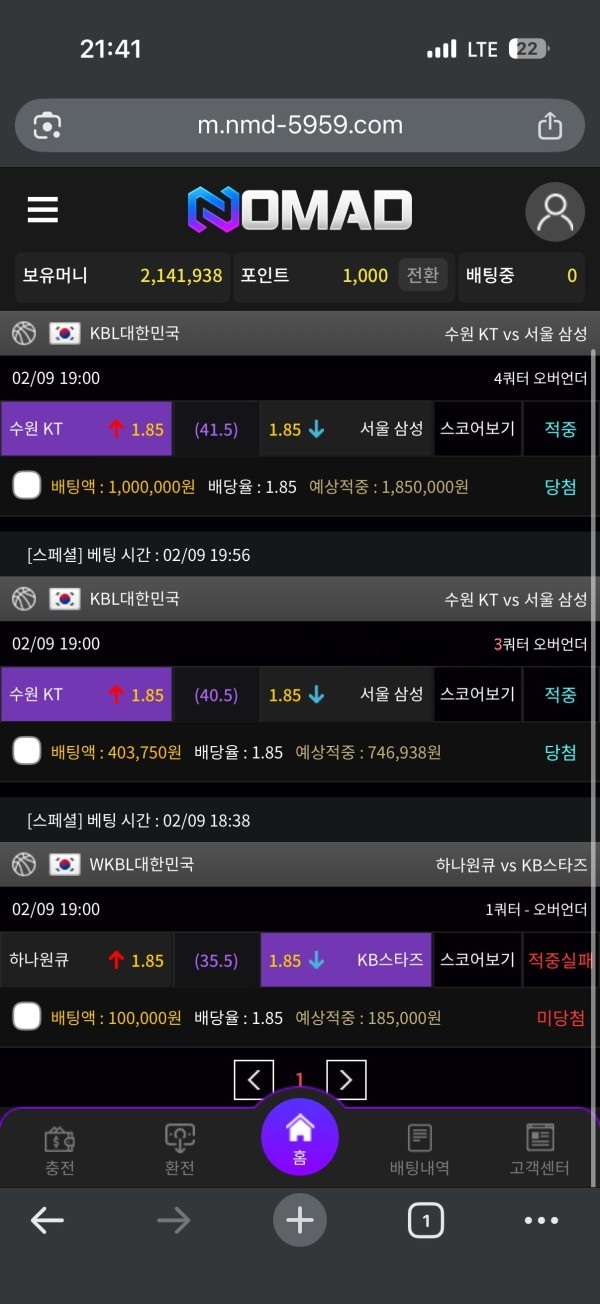Viewport: 600px width, 1304px height.
Task: Go to the next page arrow
Action: coord(346,1080)
